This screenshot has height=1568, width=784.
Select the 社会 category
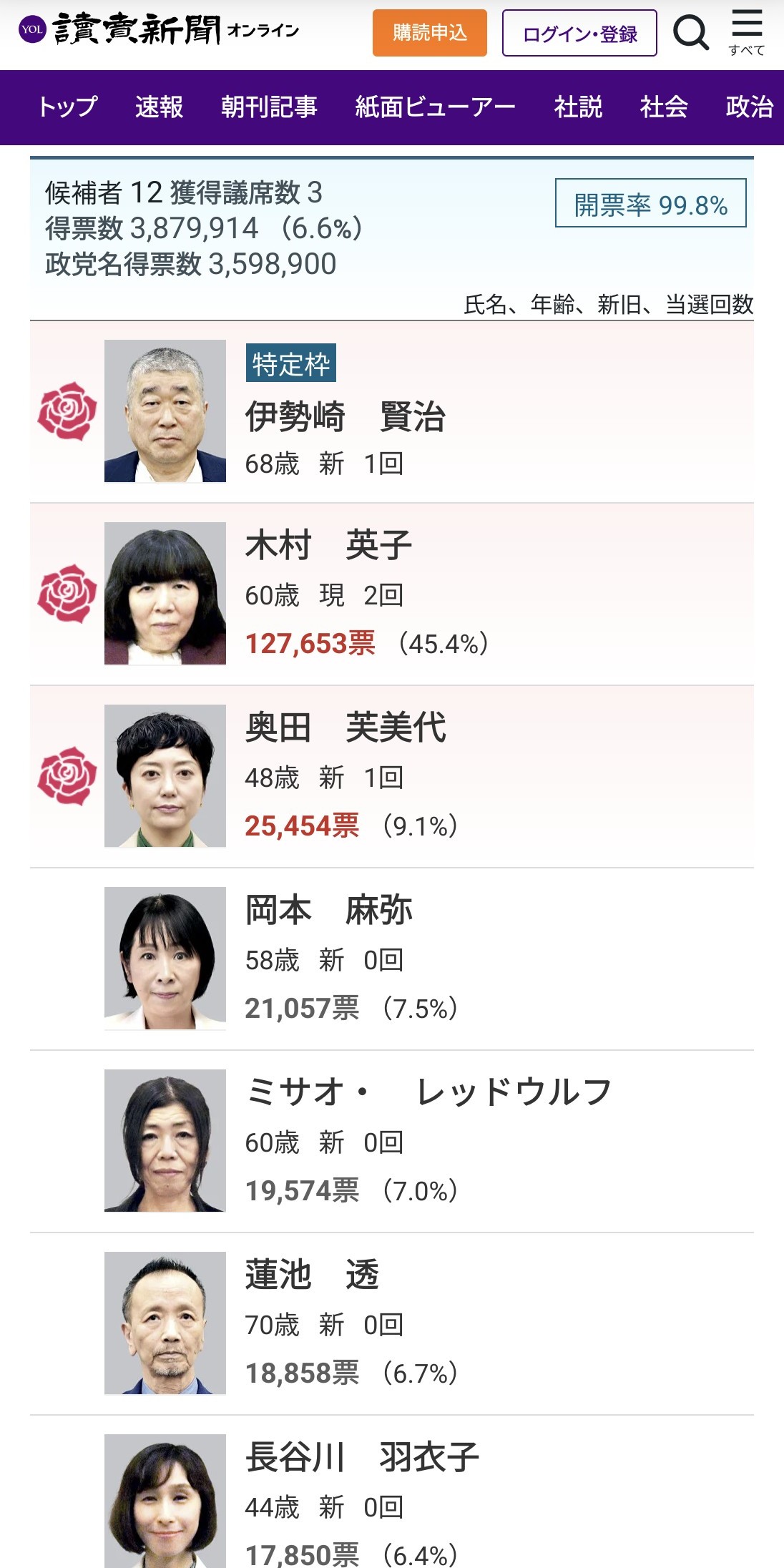click(664, 107)
